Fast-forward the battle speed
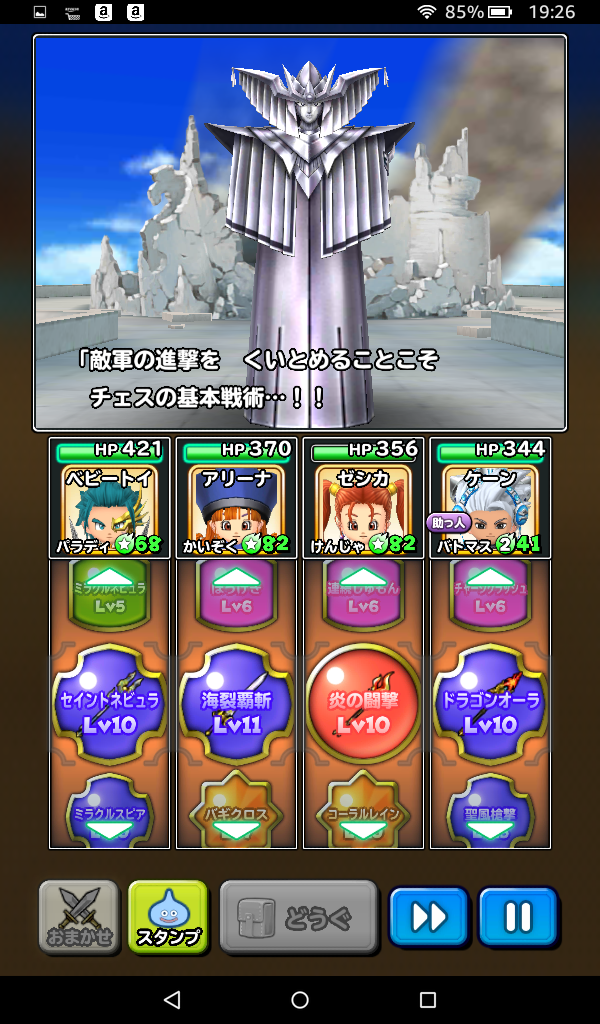The width and height of the screenshot is (600, 1024). tap(428, 916)
